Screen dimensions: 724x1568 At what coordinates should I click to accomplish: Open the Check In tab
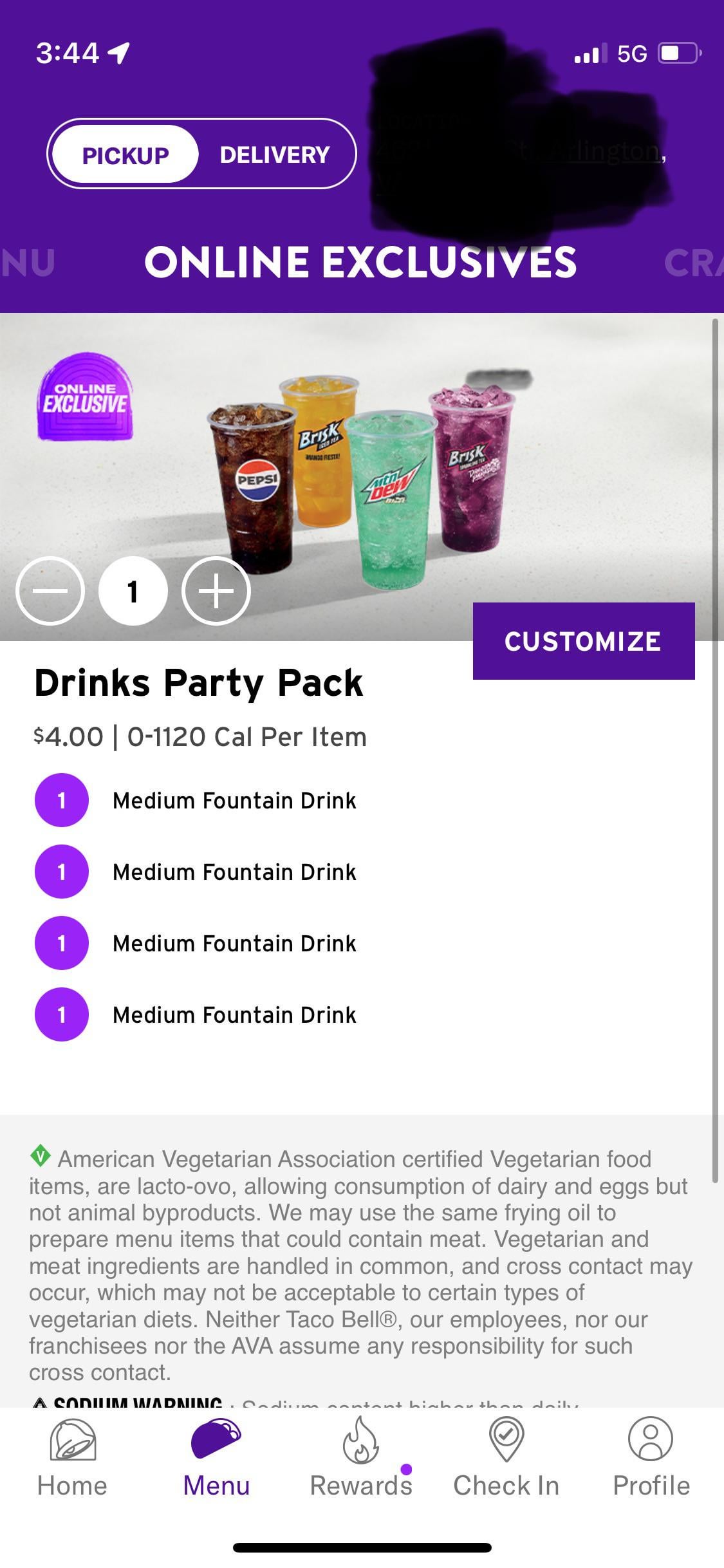coord(506,1459)
